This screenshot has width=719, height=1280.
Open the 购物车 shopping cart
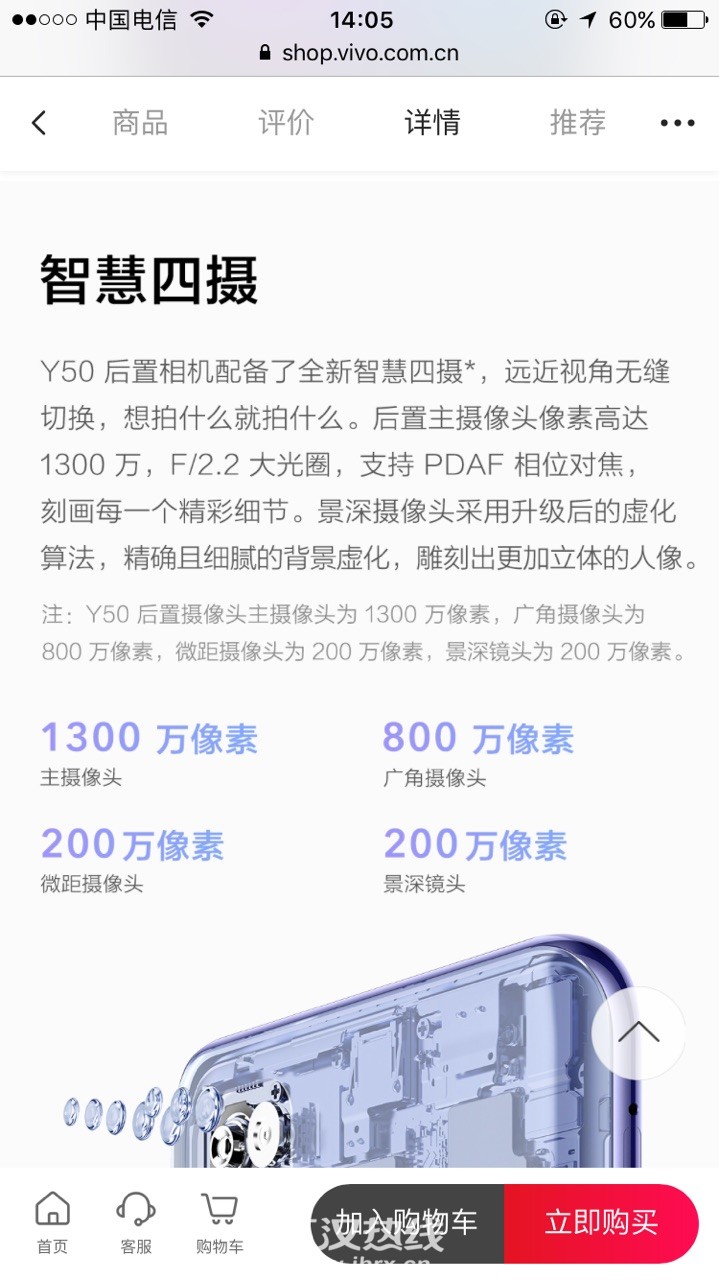pos(220,1223)
